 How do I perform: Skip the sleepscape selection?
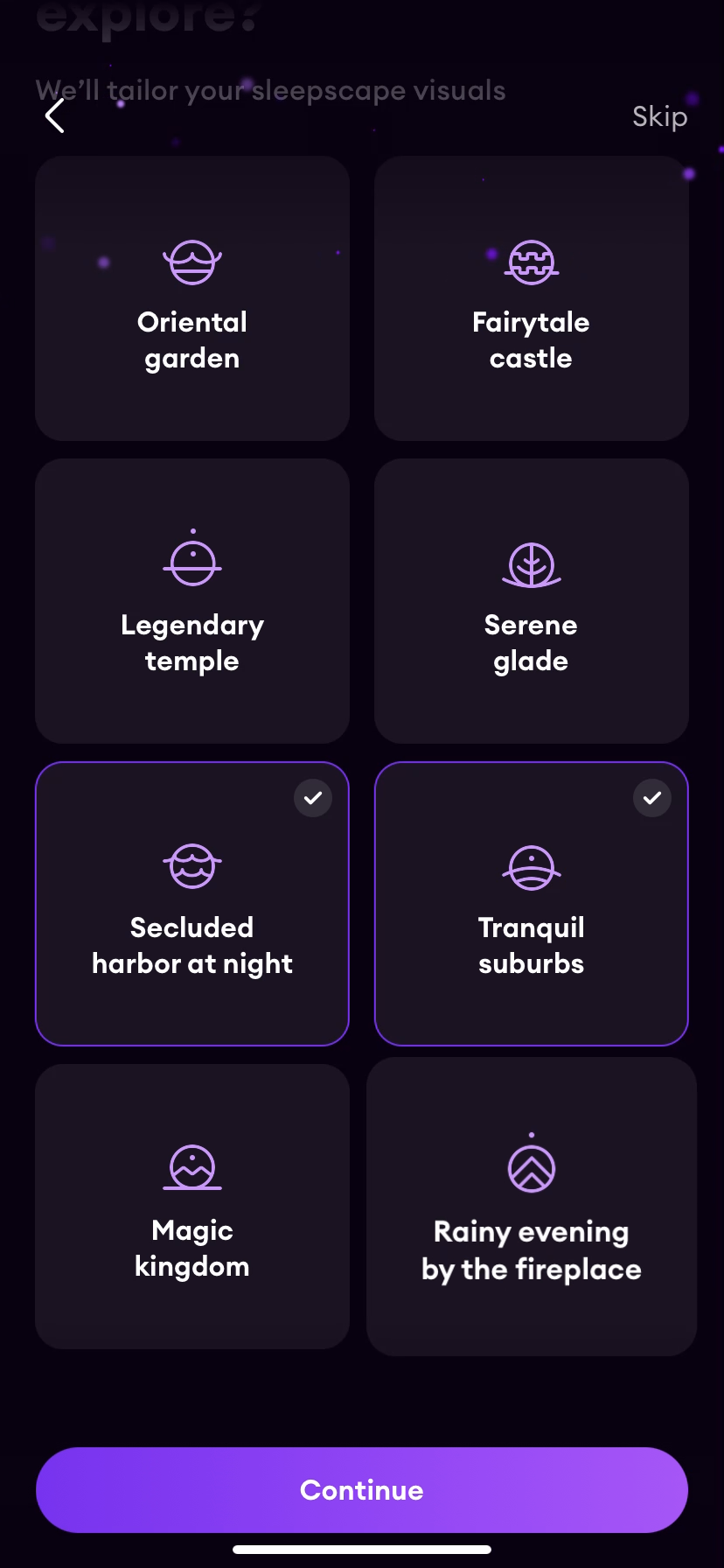coord(659,116)
